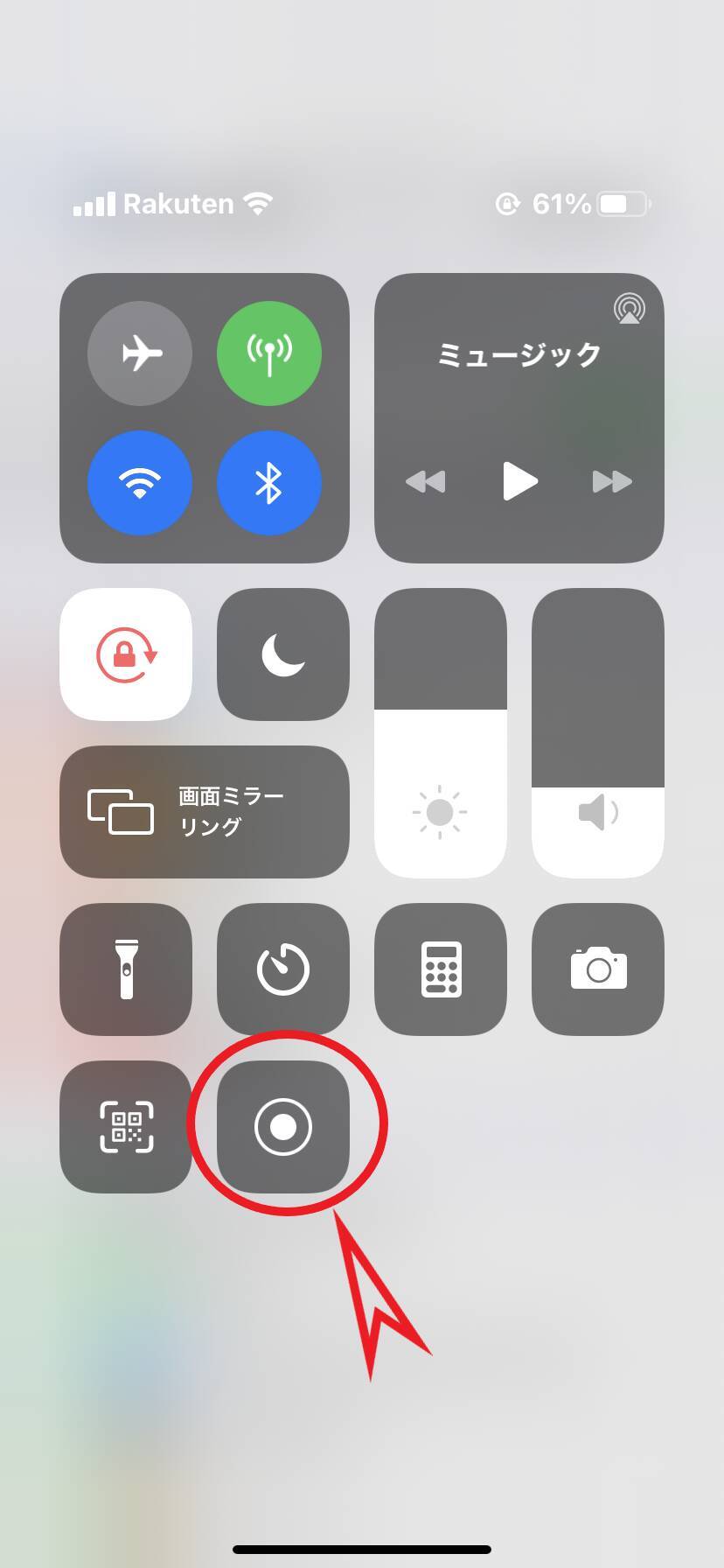The image size is (724, 1568).
Task: Open the camera
Action: pos(598,969)
